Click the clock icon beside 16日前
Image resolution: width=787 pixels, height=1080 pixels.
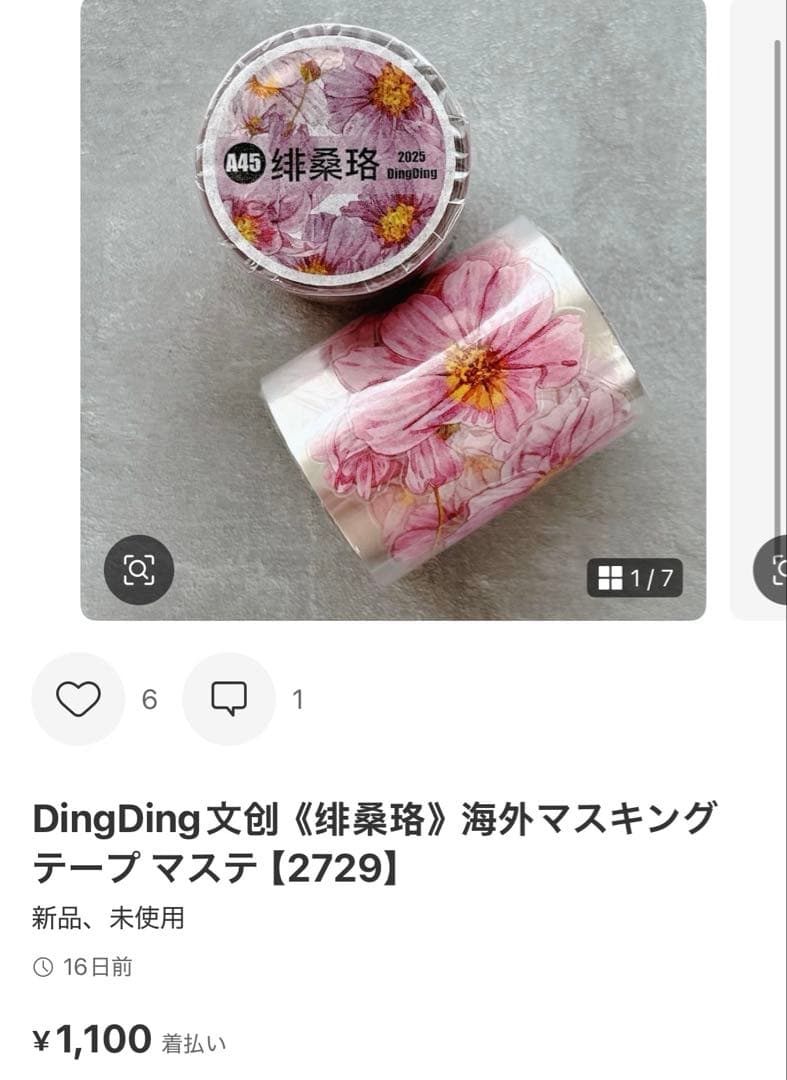pyautogui.click(x=42, y=965)
